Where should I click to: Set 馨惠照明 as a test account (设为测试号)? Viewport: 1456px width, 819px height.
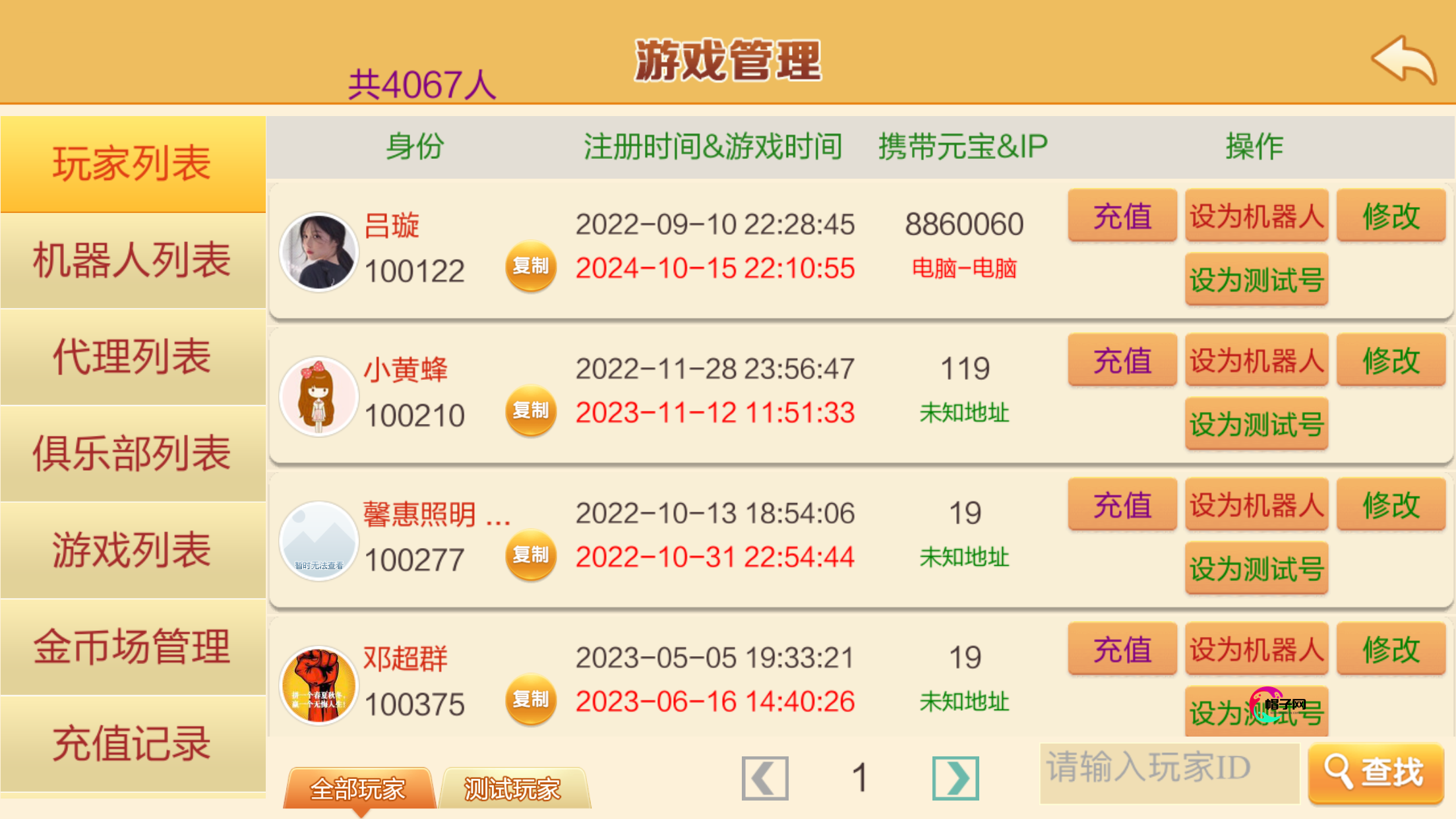tap(1256, 568)
